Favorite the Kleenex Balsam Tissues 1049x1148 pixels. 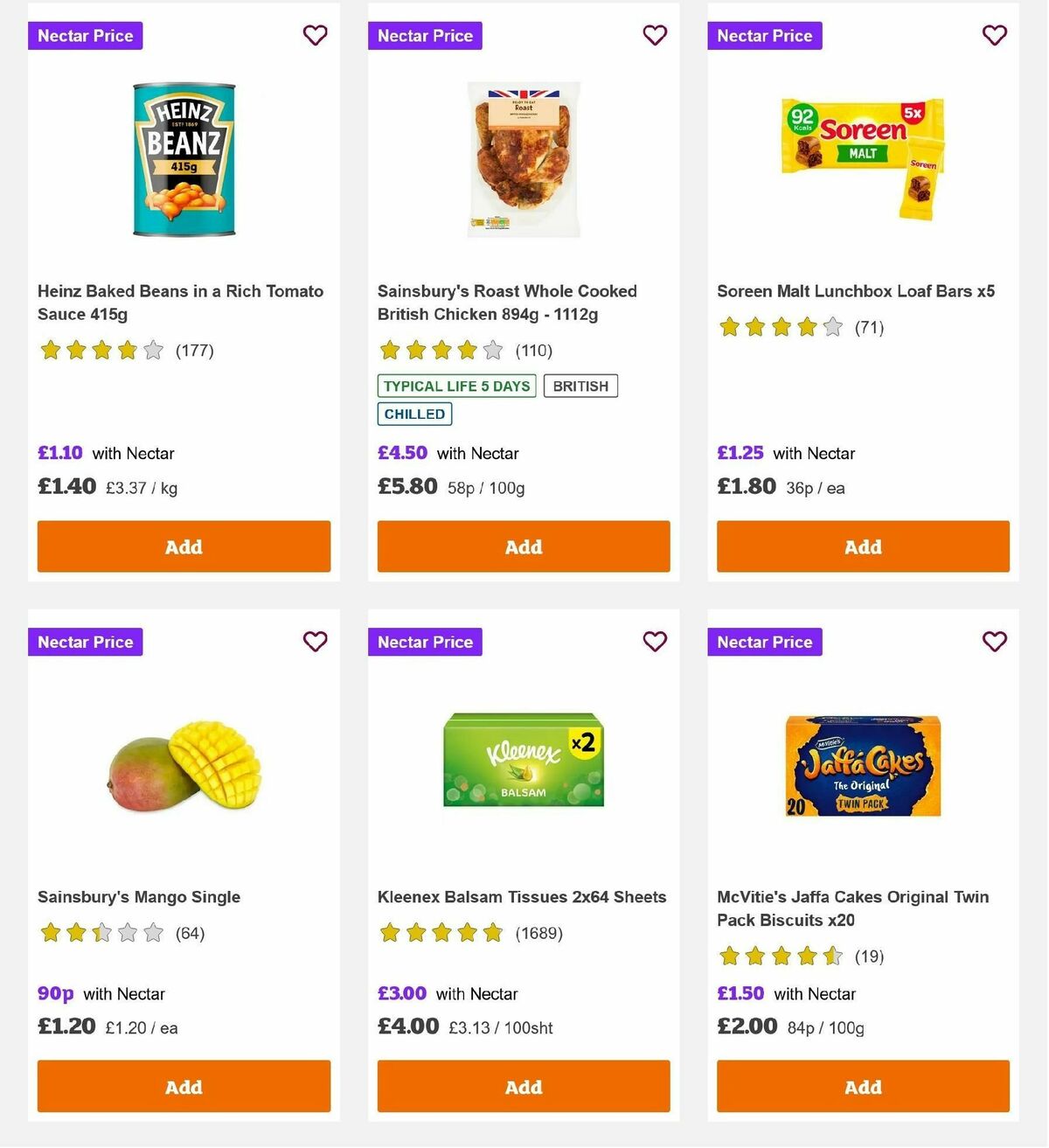tap(655, 641)
